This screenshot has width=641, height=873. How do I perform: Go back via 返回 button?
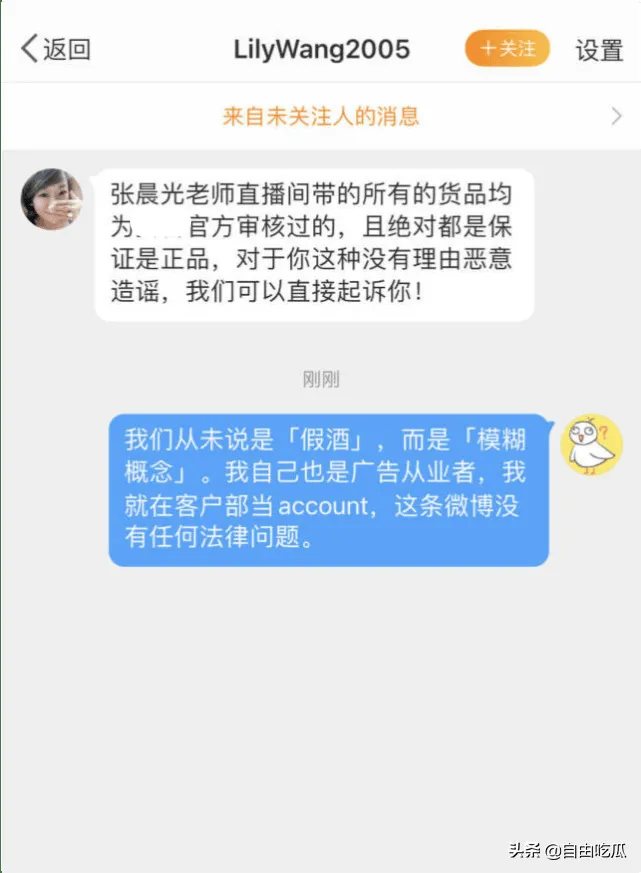56,49
